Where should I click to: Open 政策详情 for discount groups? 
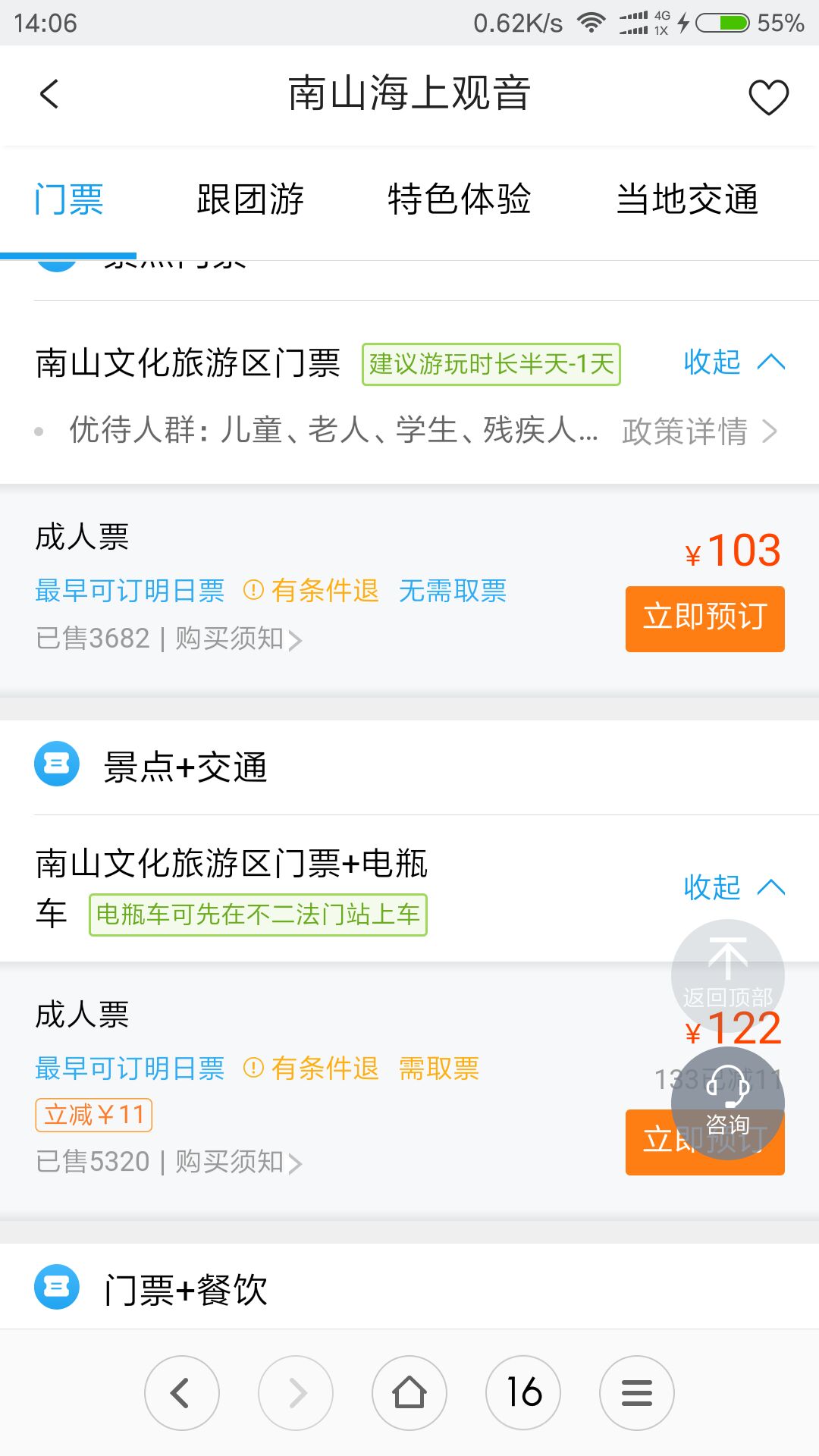[699, 431]
